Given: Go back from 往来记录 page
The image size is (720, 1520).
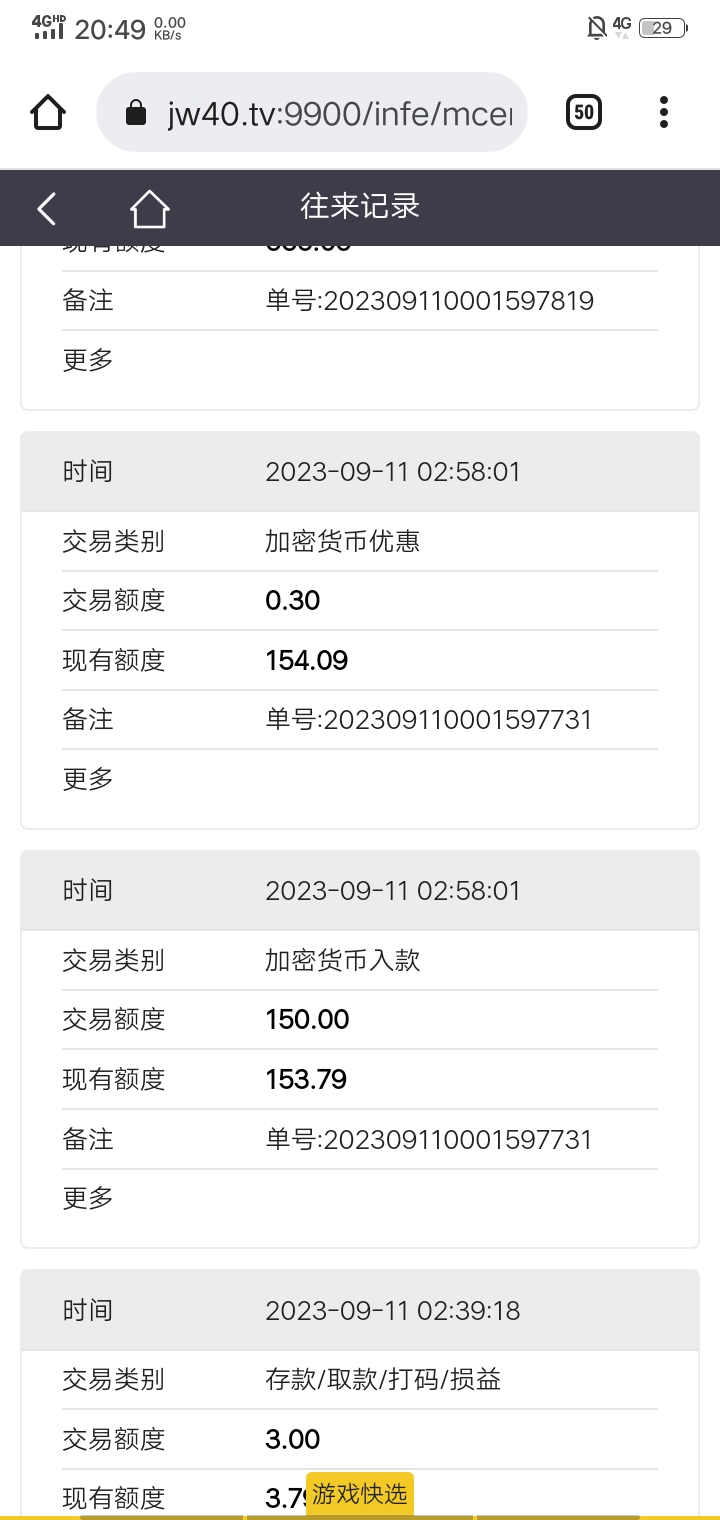Looking at the screenshot, I should pos(47,208).
